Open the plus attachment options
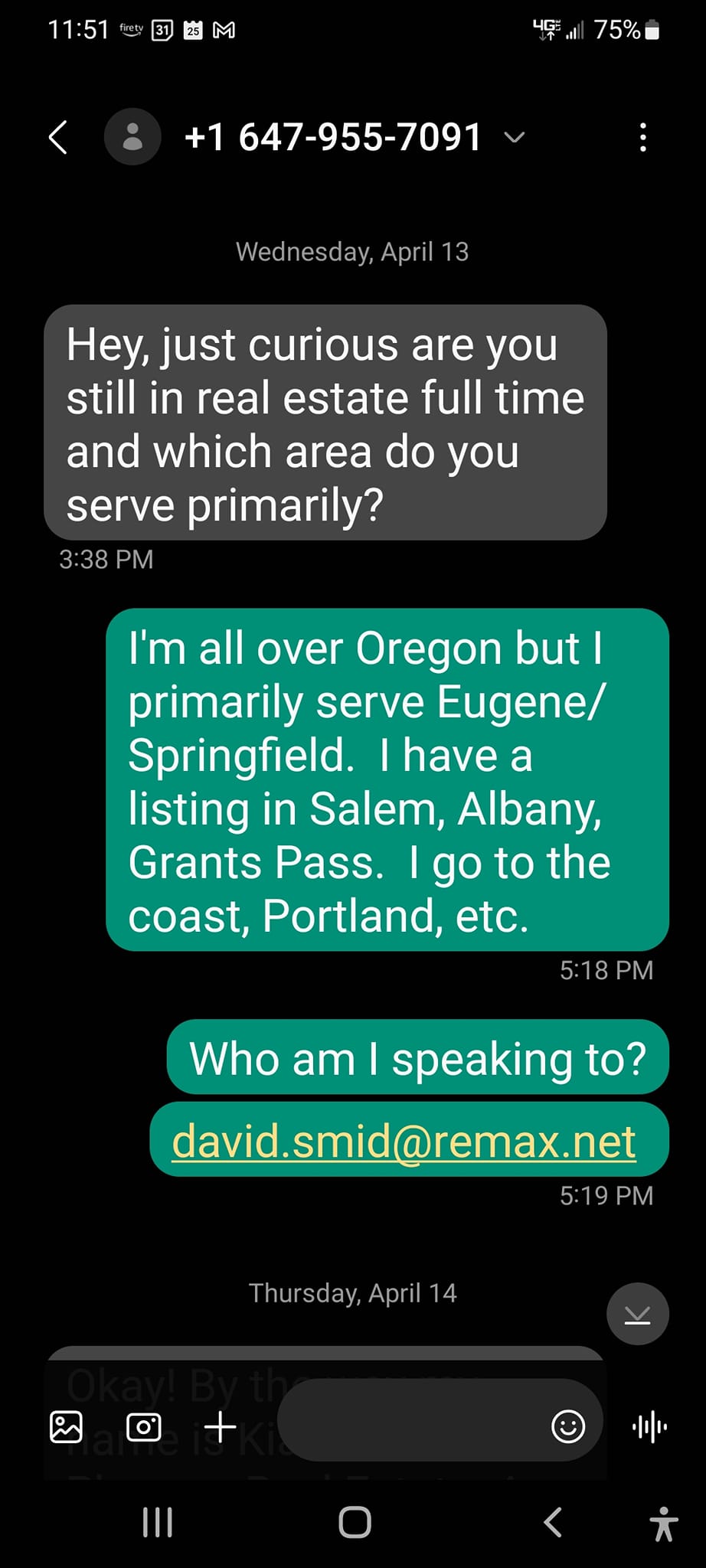 (x=221, y=1427)
